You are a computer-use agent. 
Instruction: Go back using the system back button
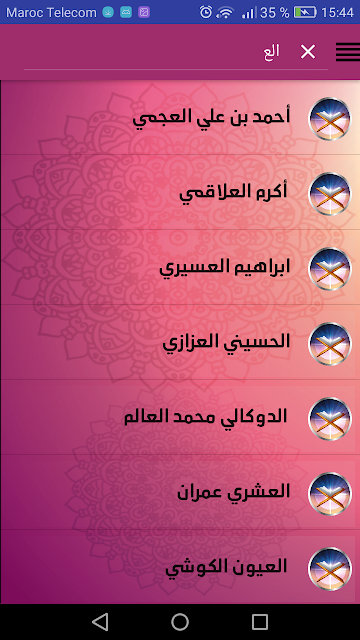click(x=100, y=622)
